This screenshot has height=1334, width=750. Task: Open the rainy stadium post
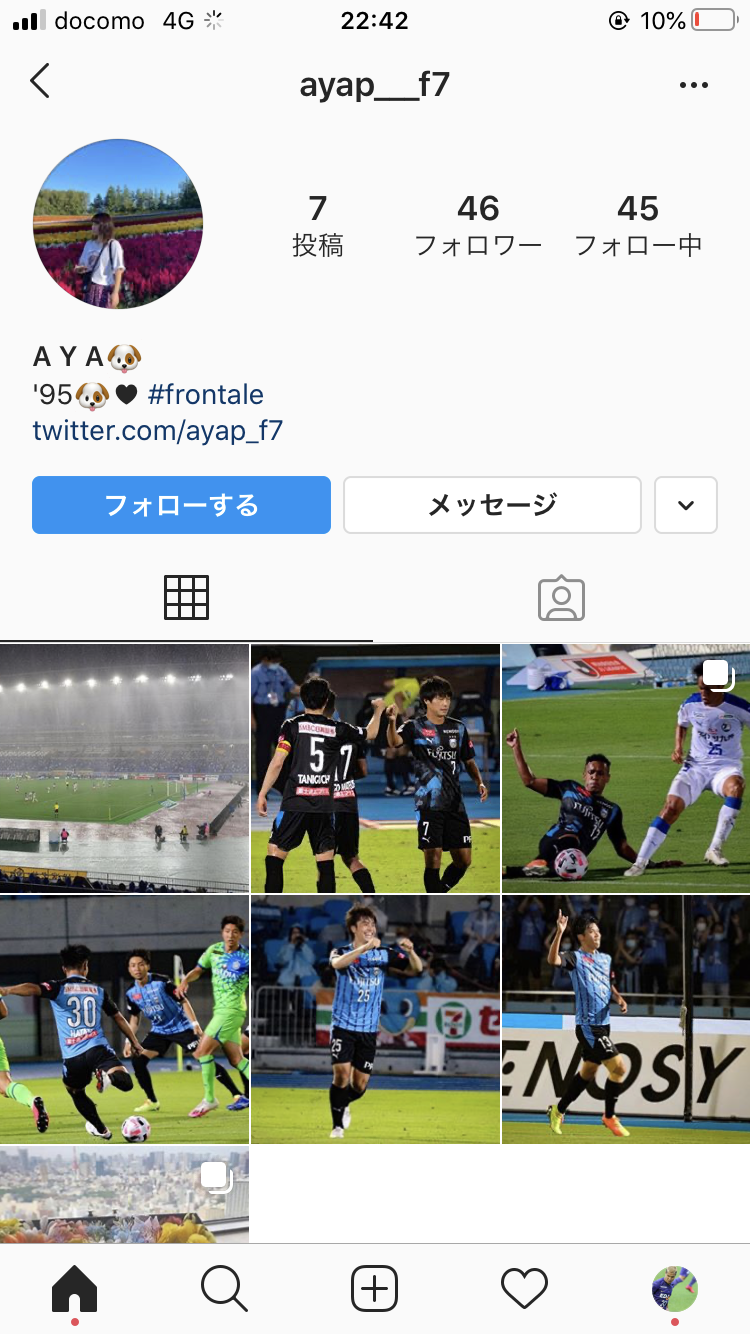point(124,768)
